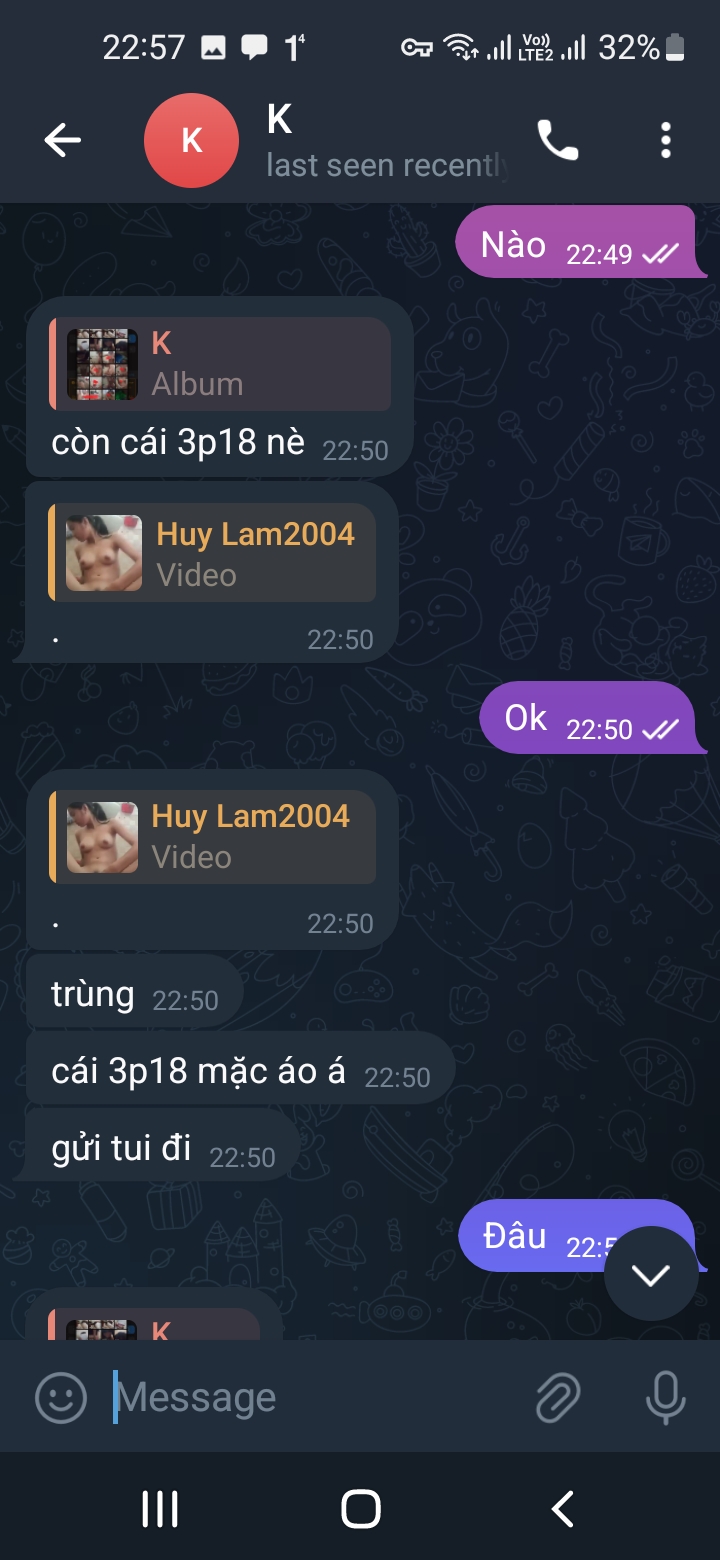Start a voice call with K
The height and width of the screenshot is (1560, 720).
click(558, 141)
